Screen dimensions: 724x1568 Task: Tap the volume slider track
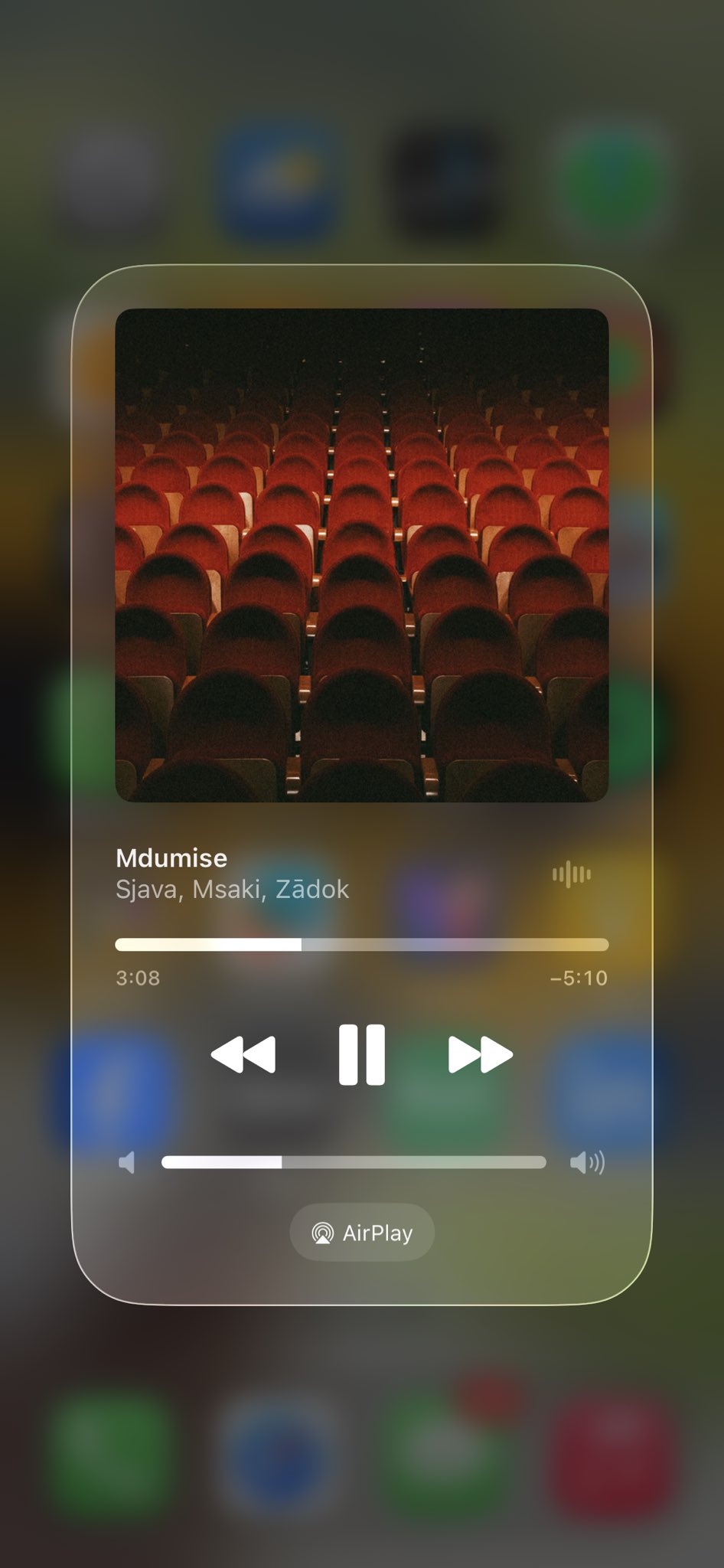pyautogui.click(x=354, y=1162)
